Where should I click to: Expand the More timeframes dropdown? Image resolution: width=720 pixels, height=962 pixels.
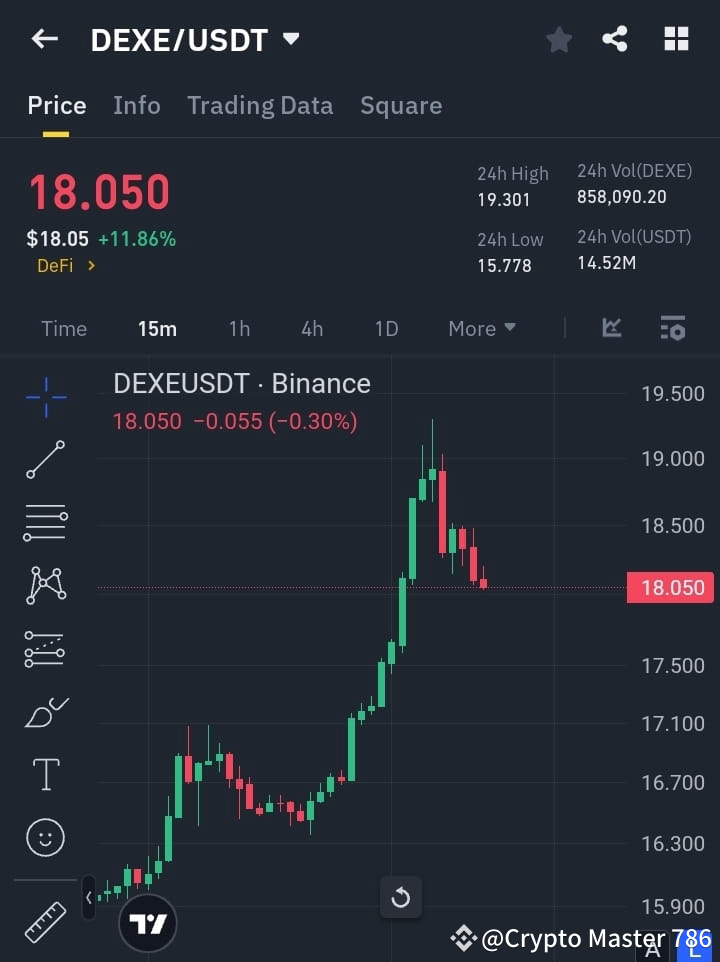pos(481,328)
